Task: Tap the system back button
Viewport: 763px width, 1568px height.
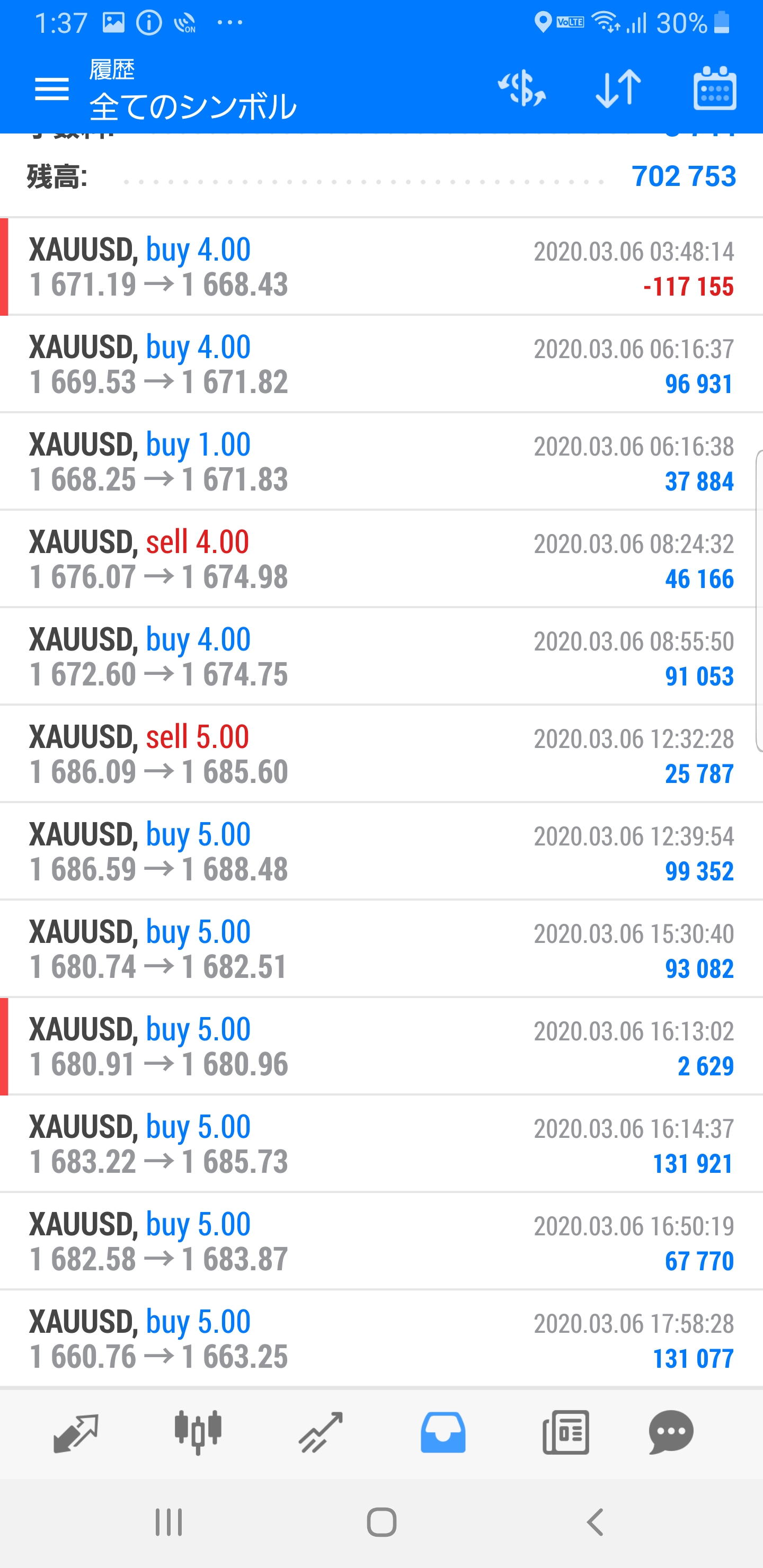Action: tap(595, 1522)
